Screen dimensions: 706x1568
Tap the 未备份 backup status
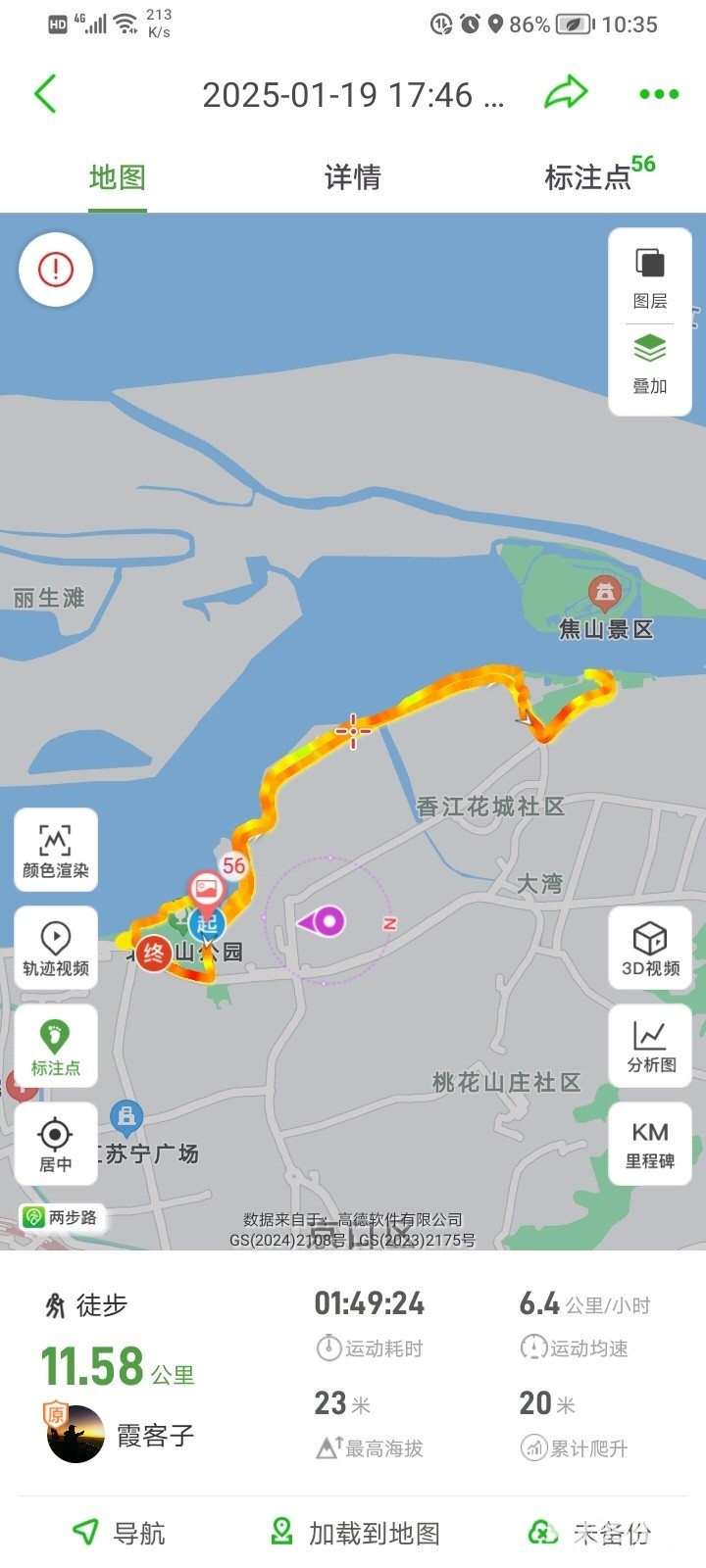tap(590, 1532)
